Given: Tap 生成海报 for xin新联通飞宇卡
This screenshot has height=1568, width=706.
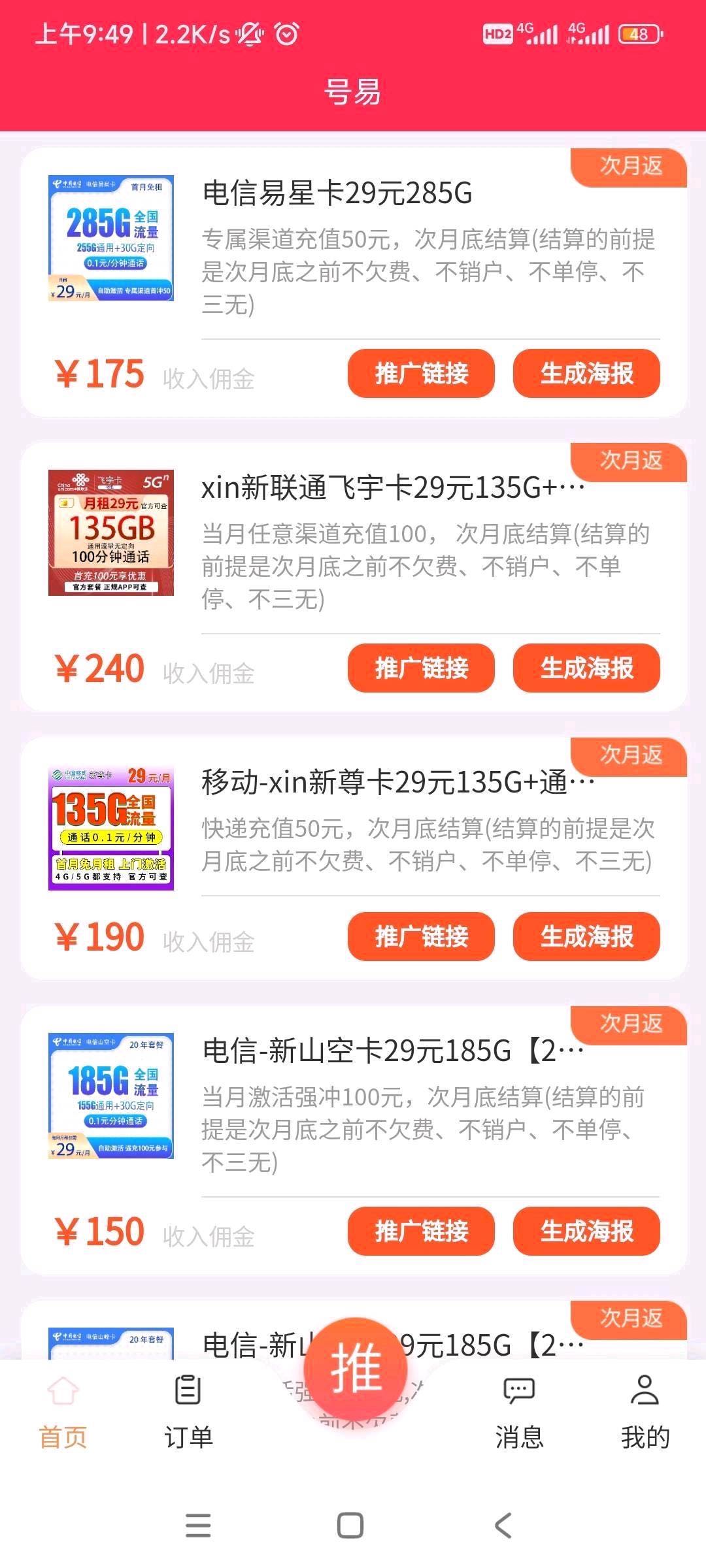Looking at the screenshot, I should coord(586,668).
